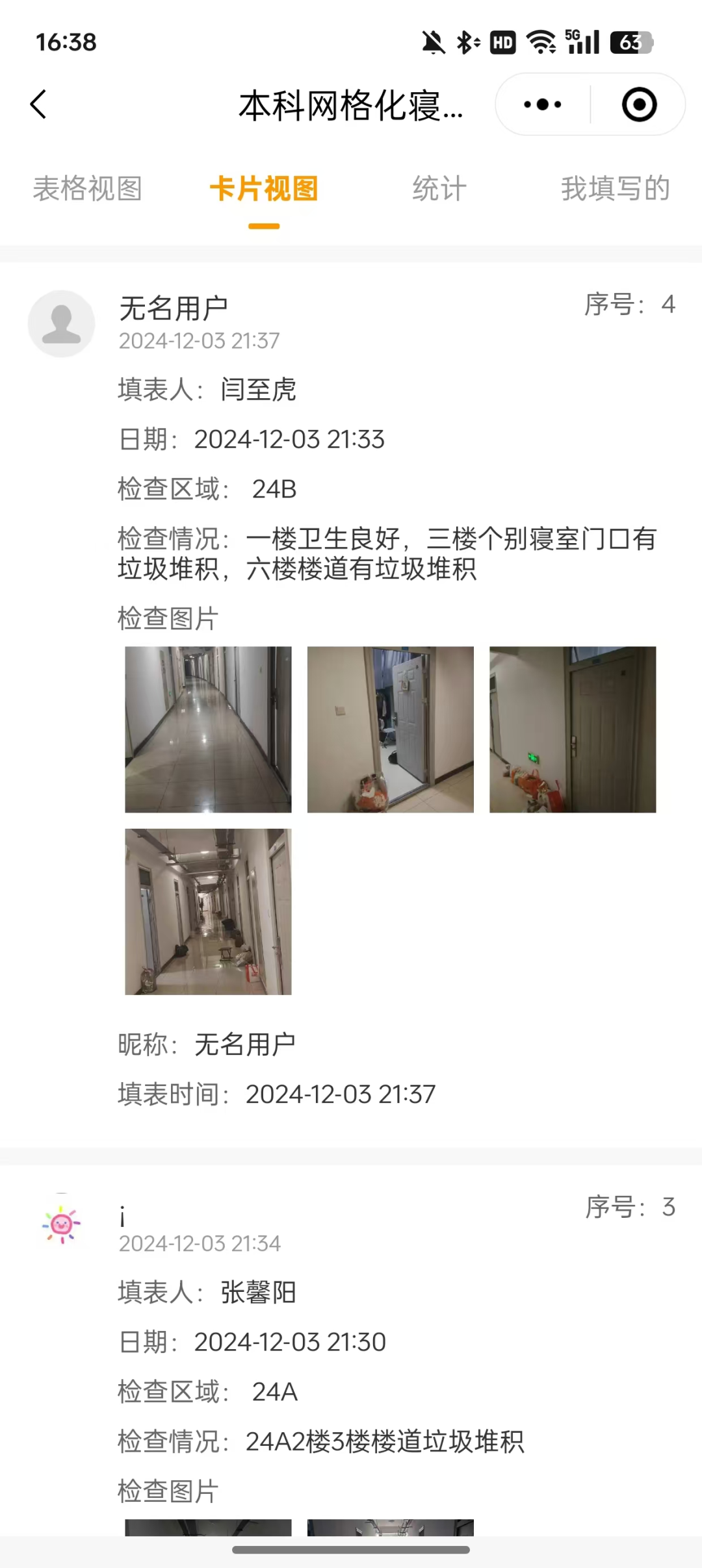This screenshot has width=702, height=1568.
Task: Close the mini program via circle icon
Action: (x=639, y=105)
